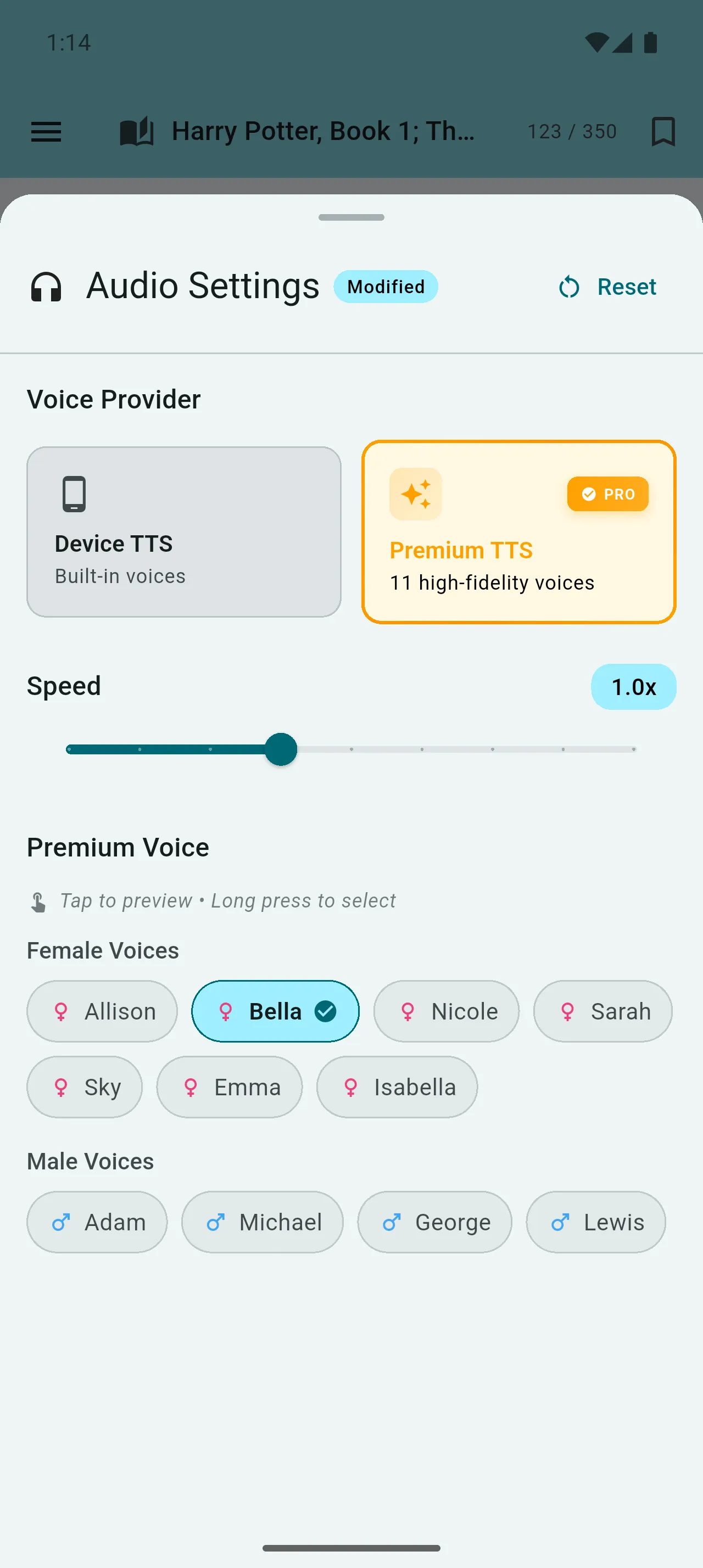703x1568 pixels.
Task: Click the reset circular arrow icon
Action: (569, 286)
